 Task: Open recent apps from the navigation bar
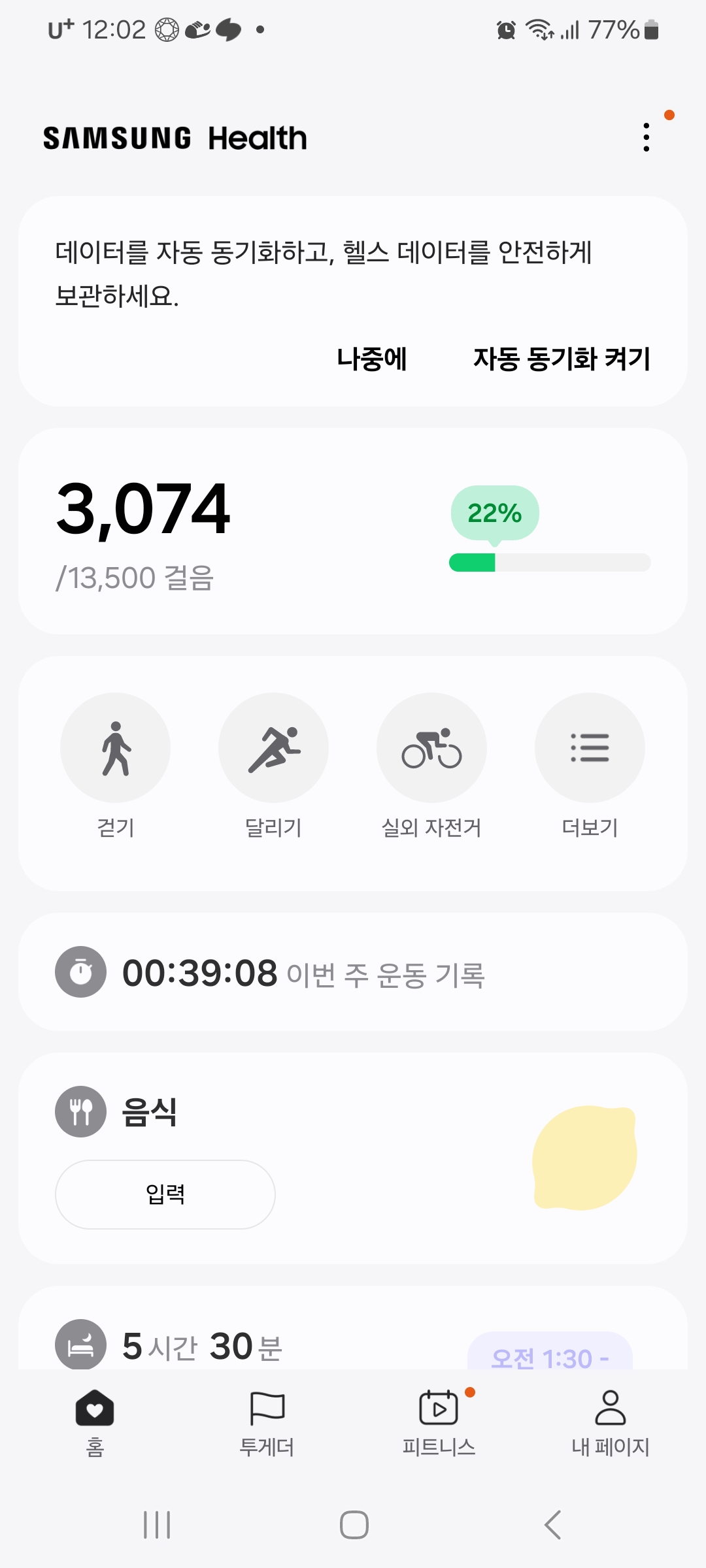coord(157,1525)
